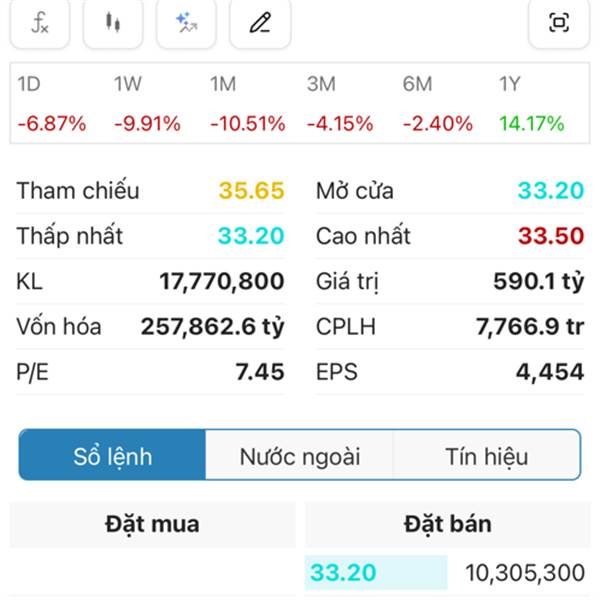This screenshot has width=600, height=600.
Task: Select the 1W time range
Action: click(x=147, y=104)
